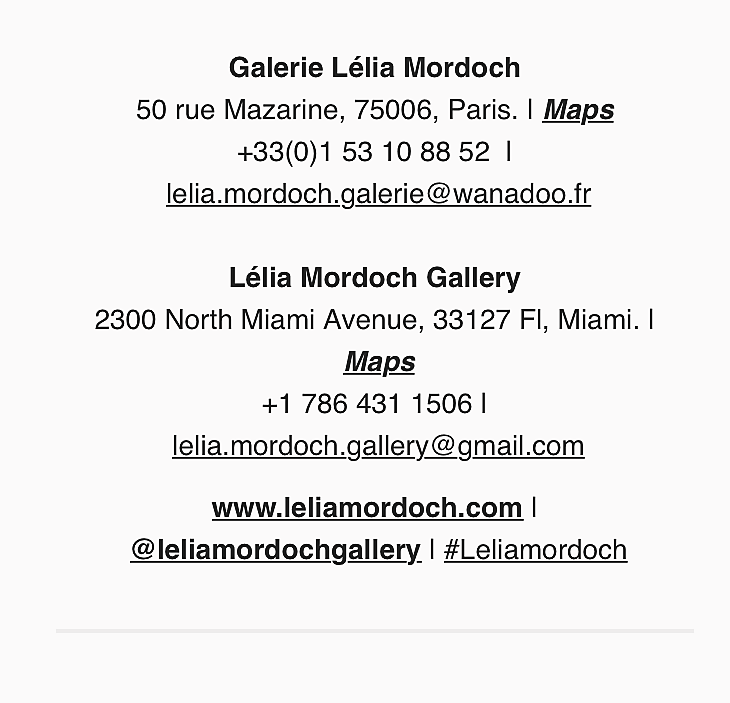Image resolution: width=730 pixels, height=703 pixels.
Task: Open Maps link for the Paris gallery
Action: click(x=577, y=110)
